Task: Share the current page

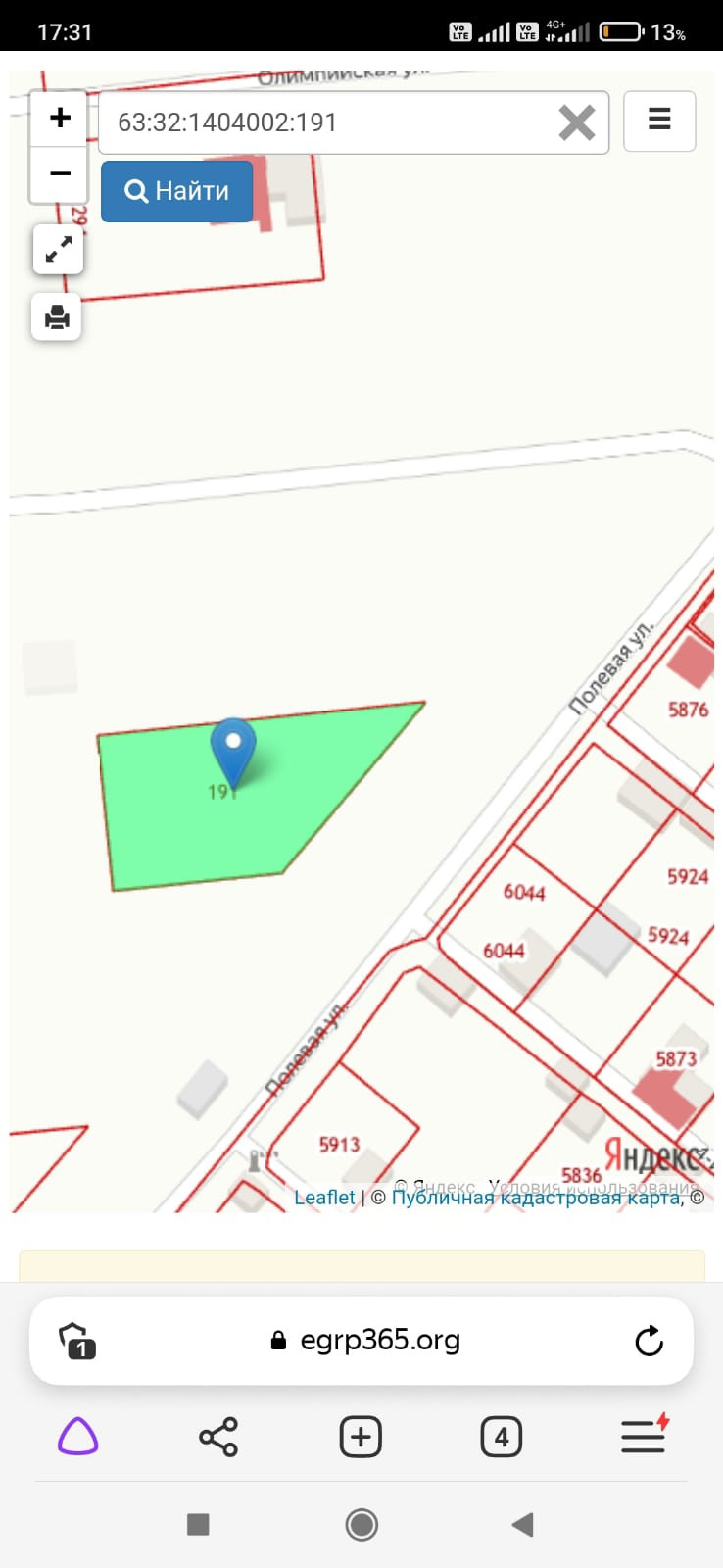Action: click(218, 1437)
